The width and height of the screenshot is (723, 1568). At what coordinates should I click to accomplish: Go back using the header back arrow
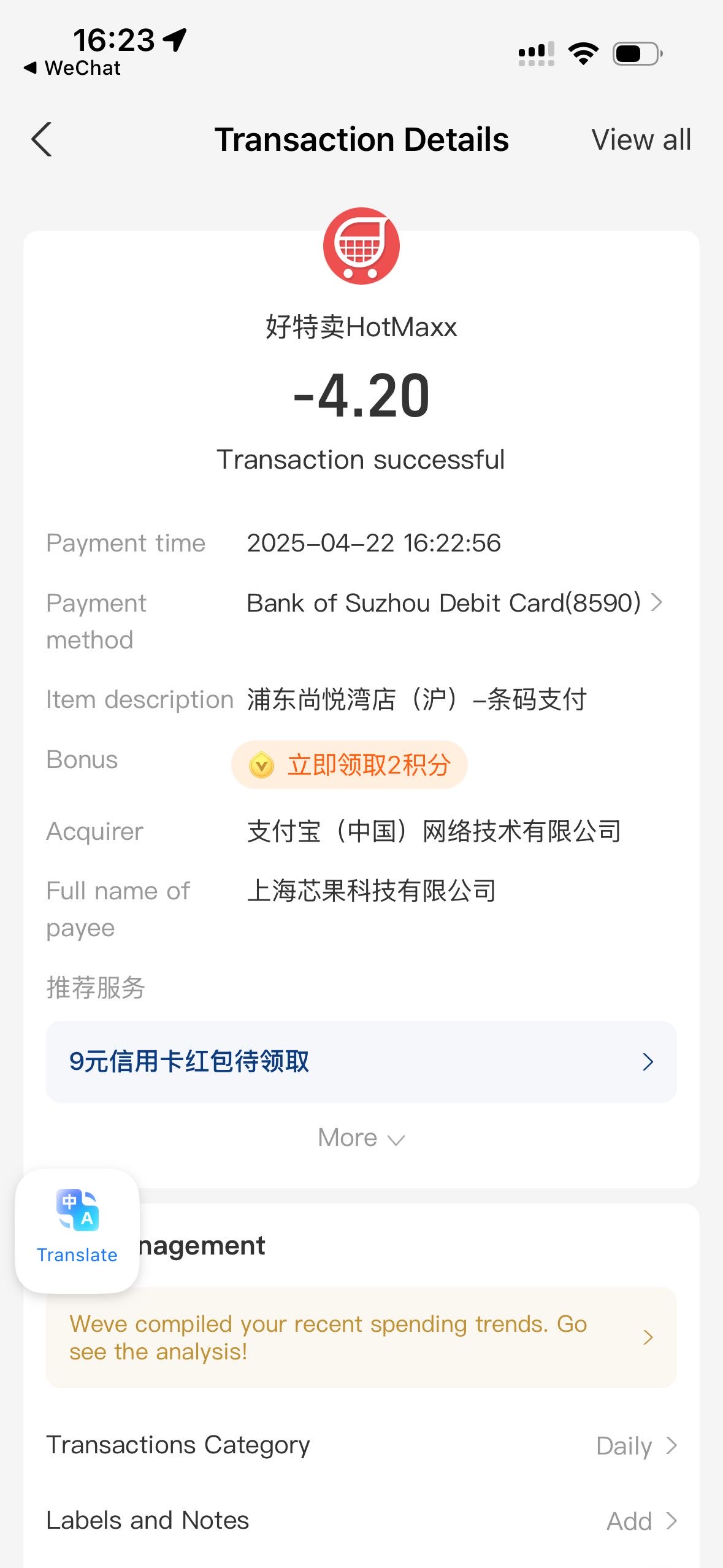41,139
